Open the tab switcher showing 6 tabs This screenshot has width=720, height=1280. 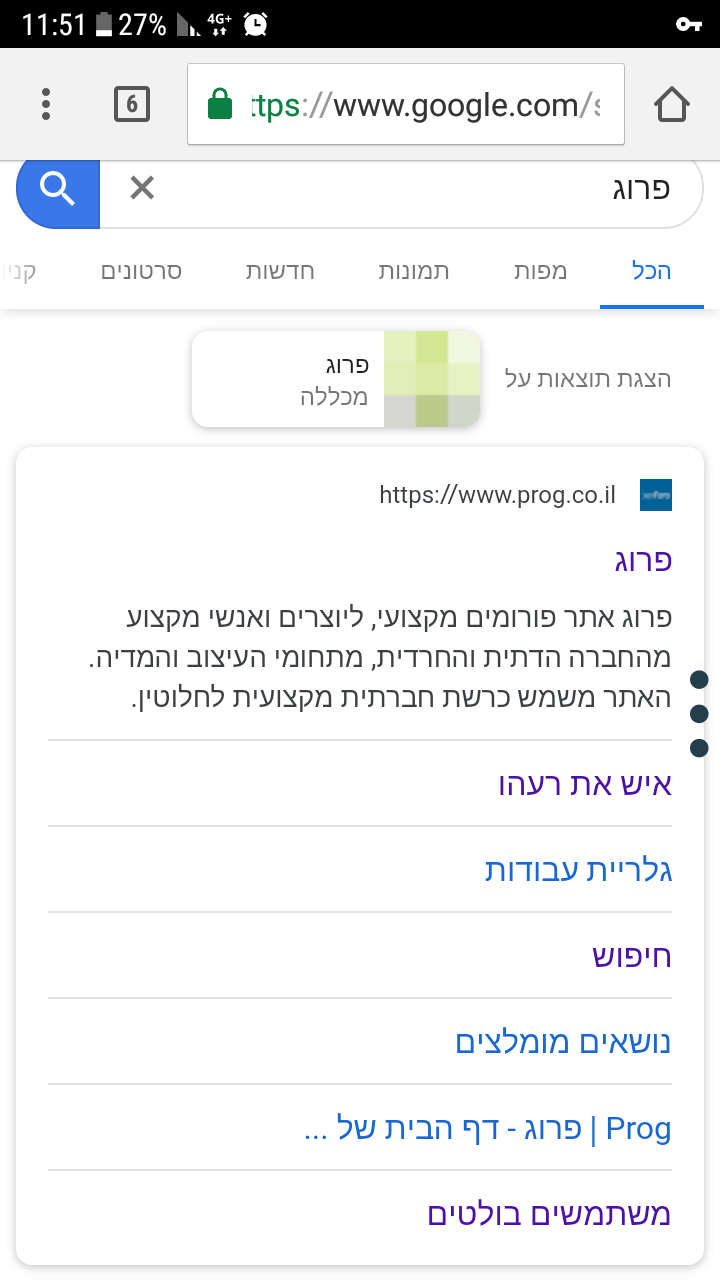132,104
